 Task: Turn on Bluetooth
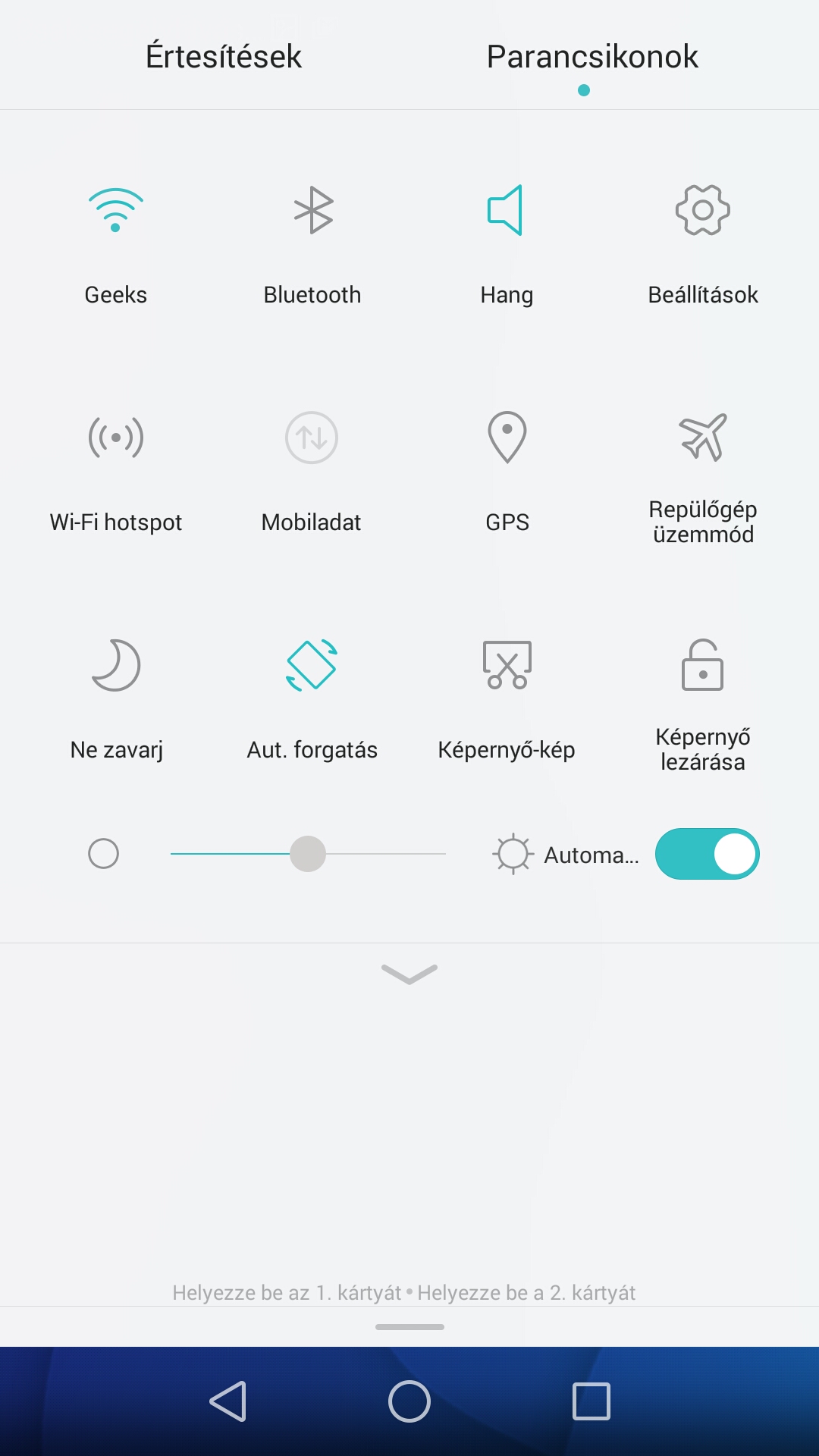tap(312, 210)
